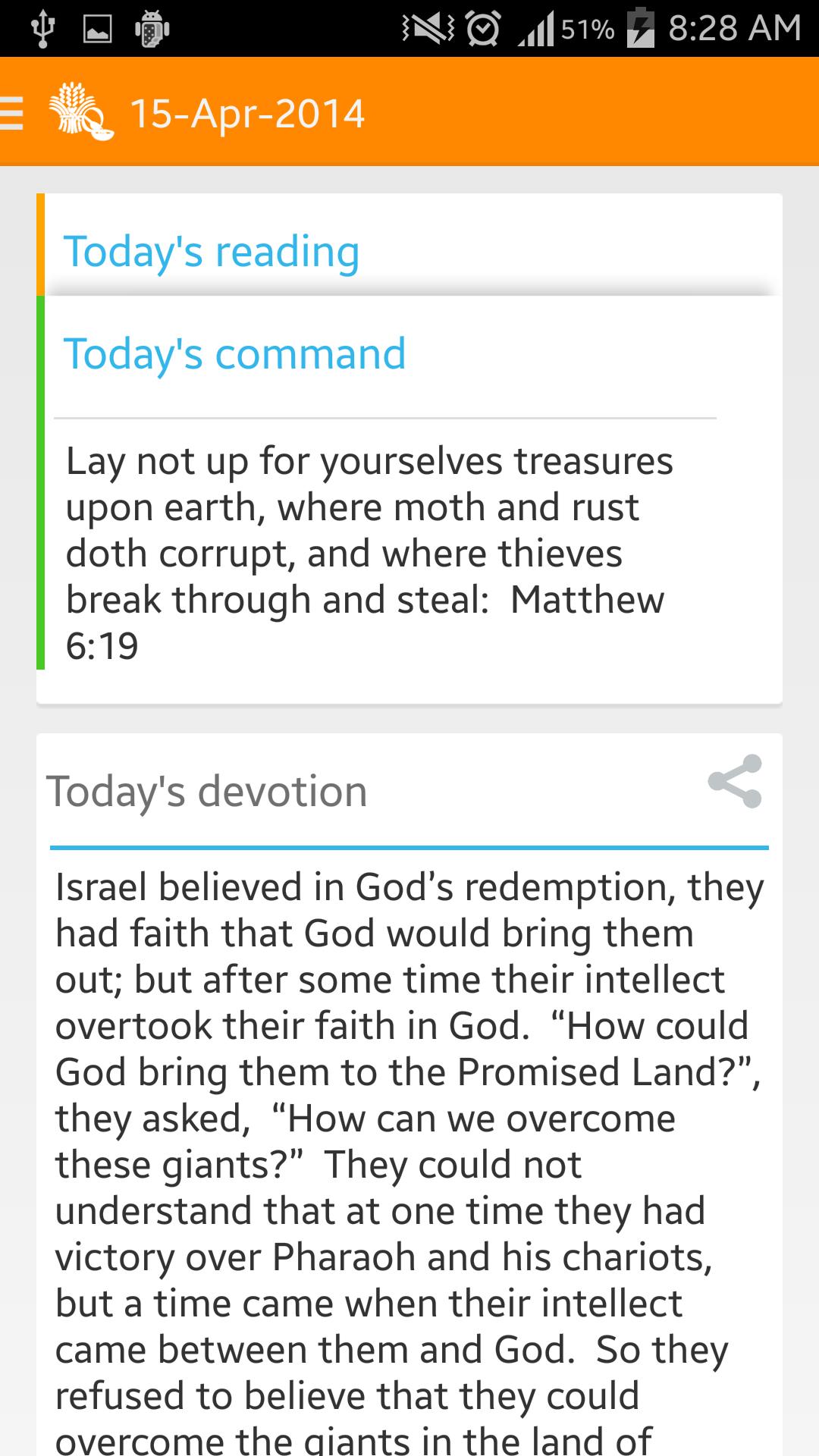Viewport: 819px width, 1456px height.
Task: Share today's devotion
Action: [x=734, y=781]
